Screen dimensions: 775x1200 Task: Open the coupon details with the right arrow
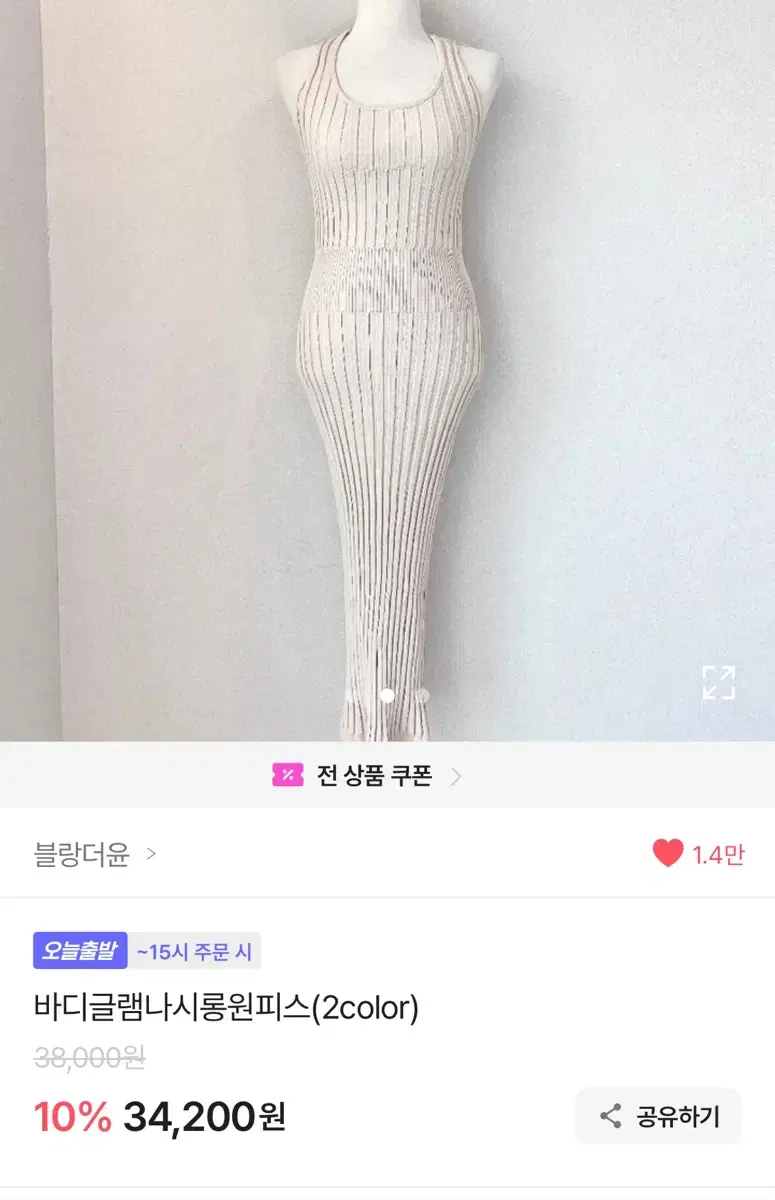point(457,775)
